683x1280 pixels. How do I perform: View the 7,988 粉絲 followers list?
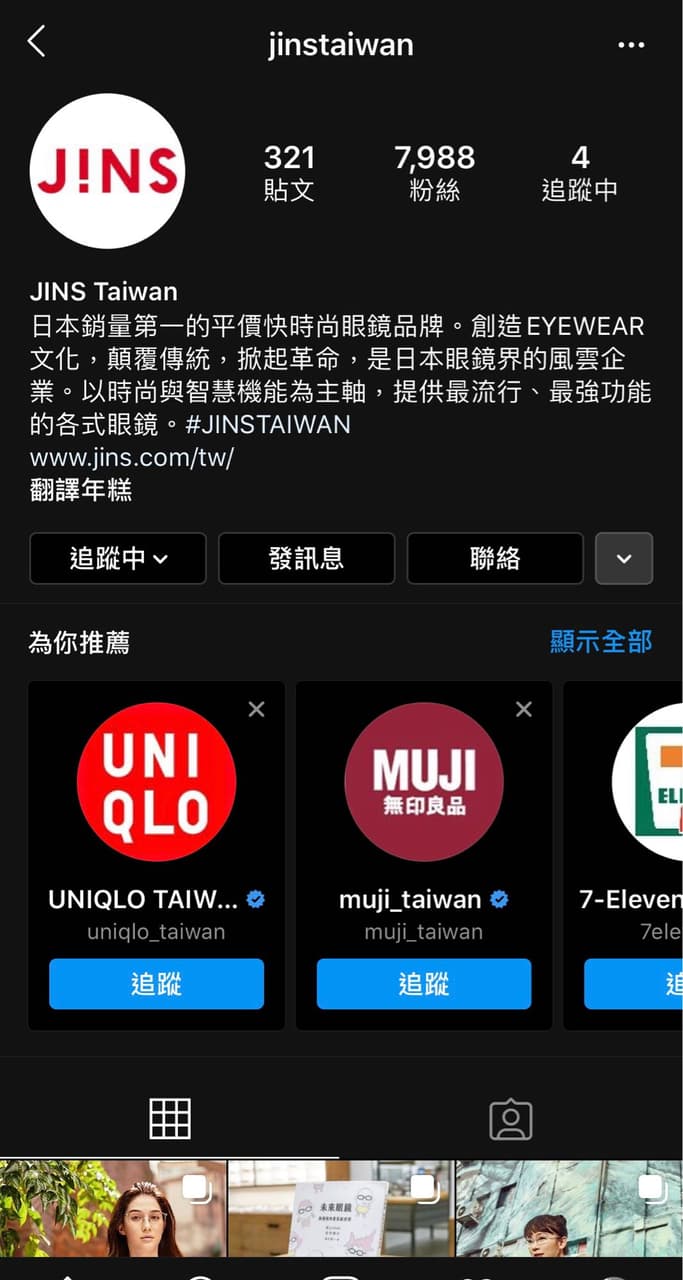(x=434, y=172)
